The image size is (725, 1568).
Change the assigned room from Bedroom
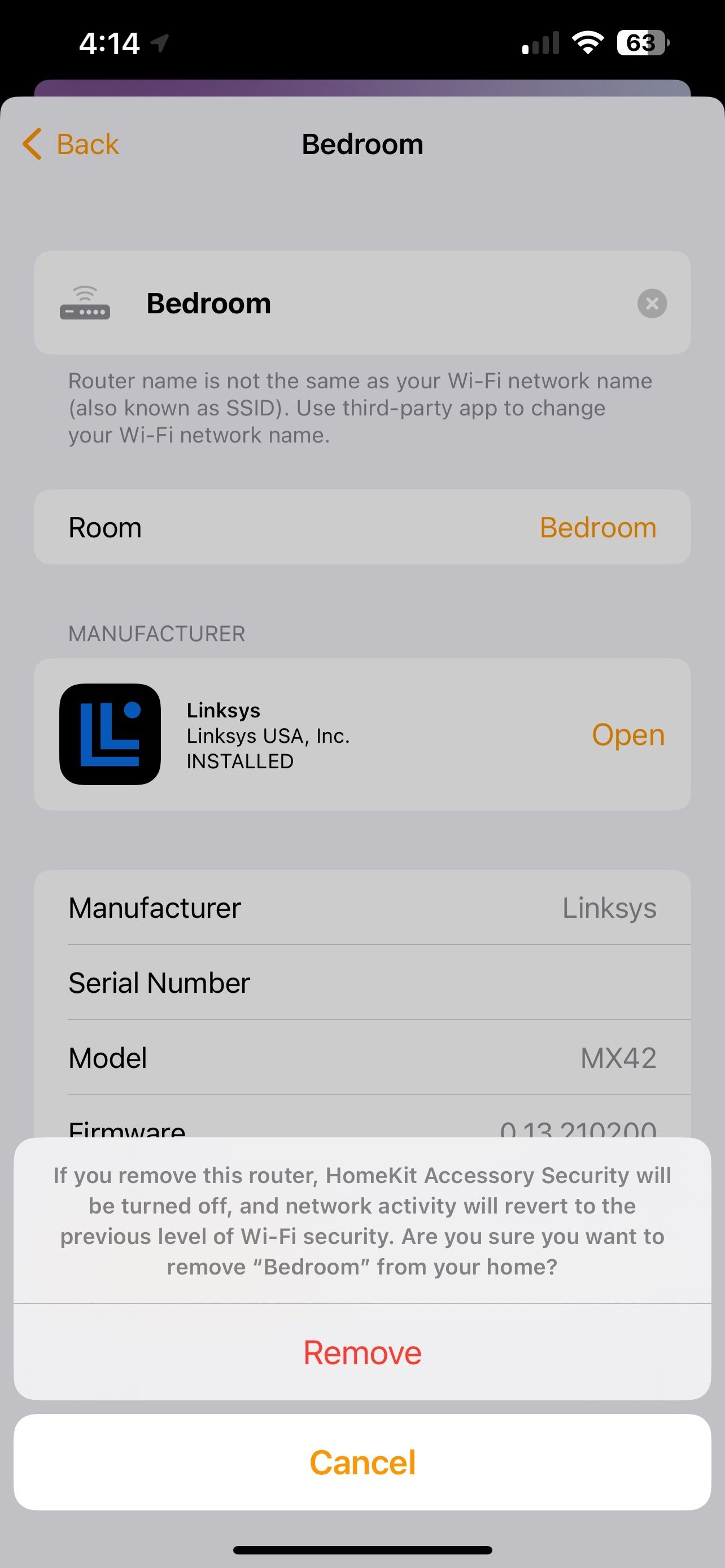pos(598,527)
